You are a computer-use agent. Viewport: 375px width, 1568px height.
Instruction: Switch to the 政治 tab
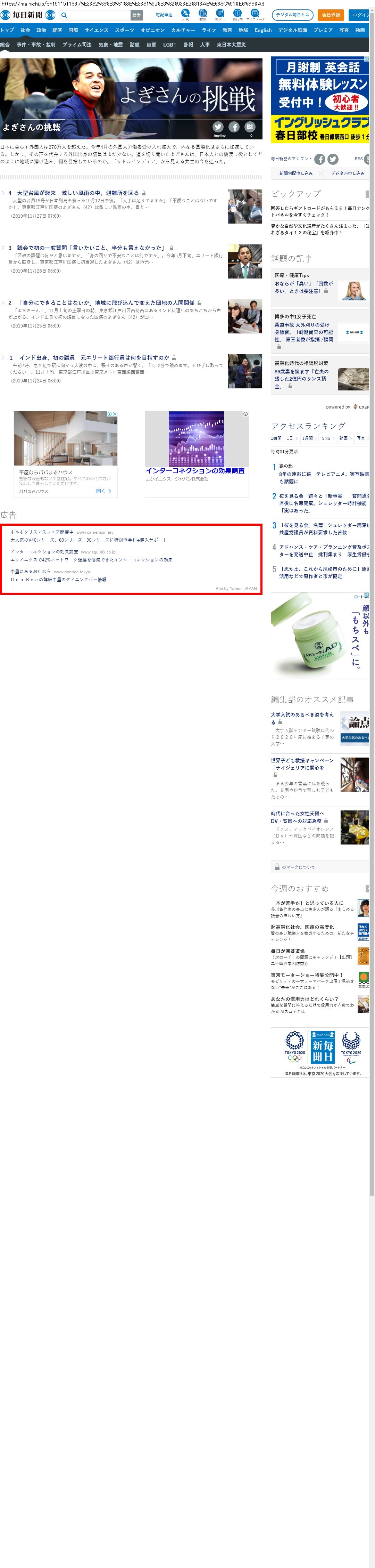[41, 30]
